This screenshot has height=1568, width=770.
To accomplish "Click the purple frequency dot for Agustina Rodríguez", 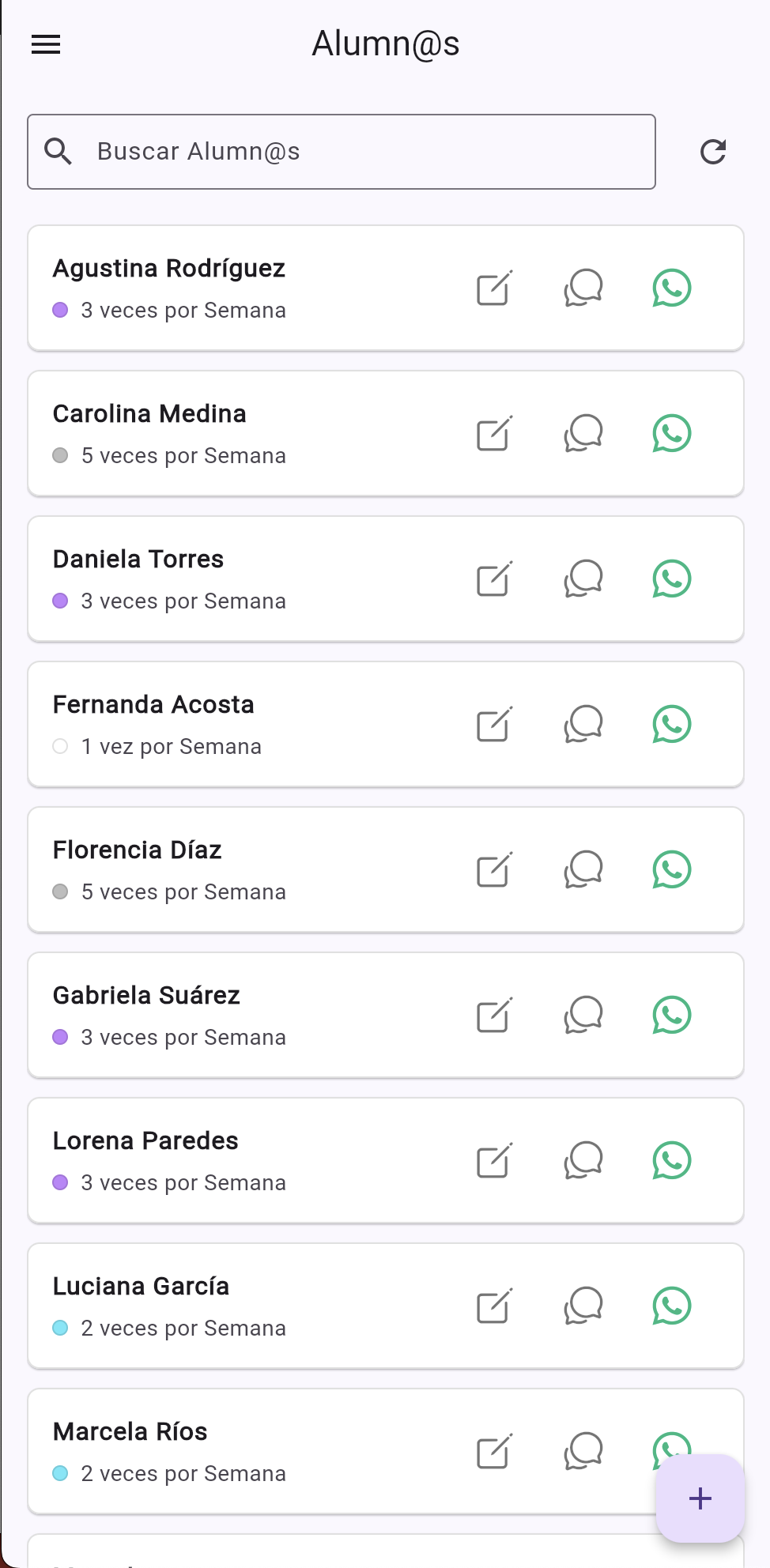I will [61, 310].
